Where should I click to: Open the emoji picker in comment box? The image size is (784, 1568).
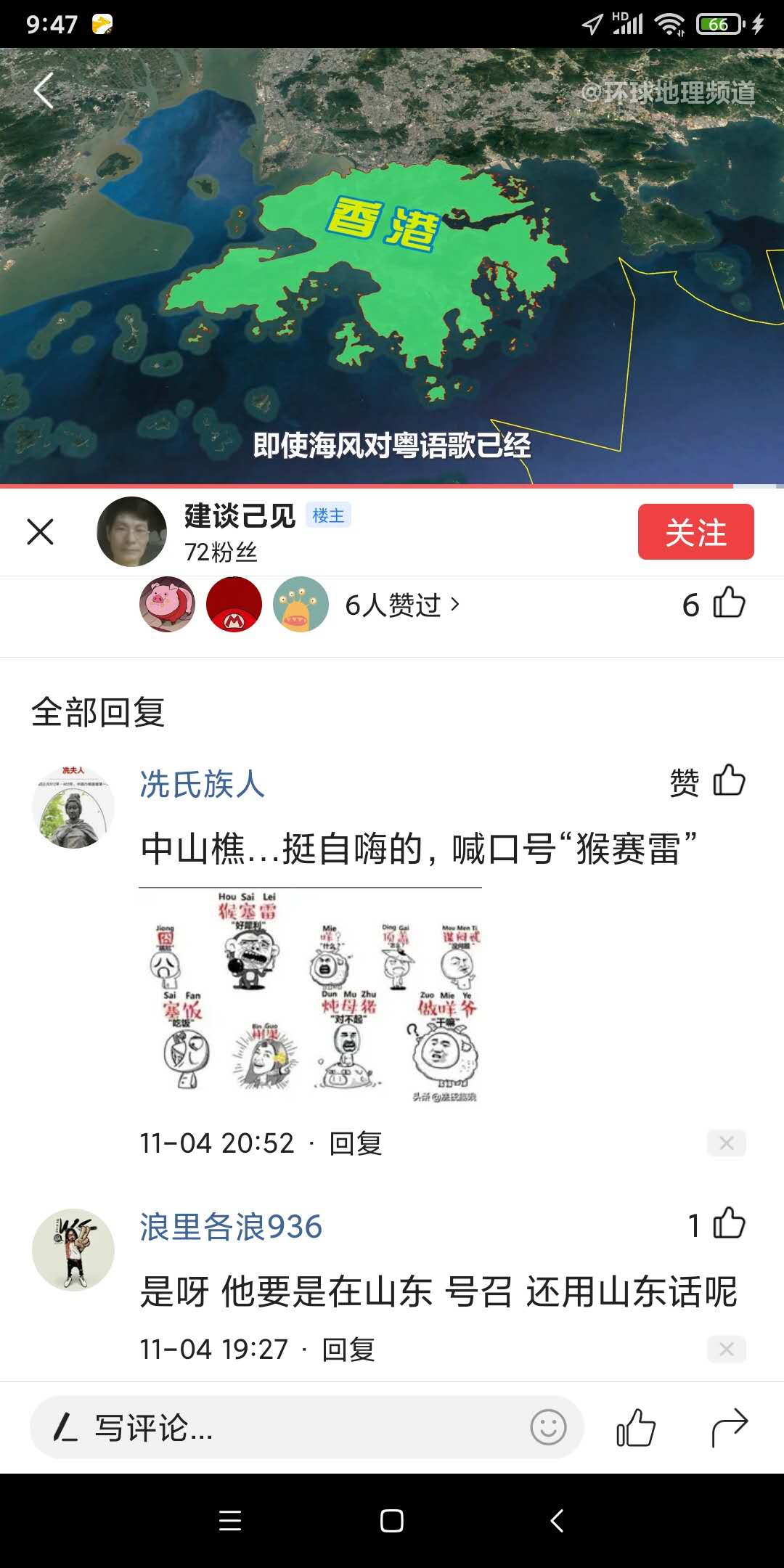click(x=548, y=1428)
